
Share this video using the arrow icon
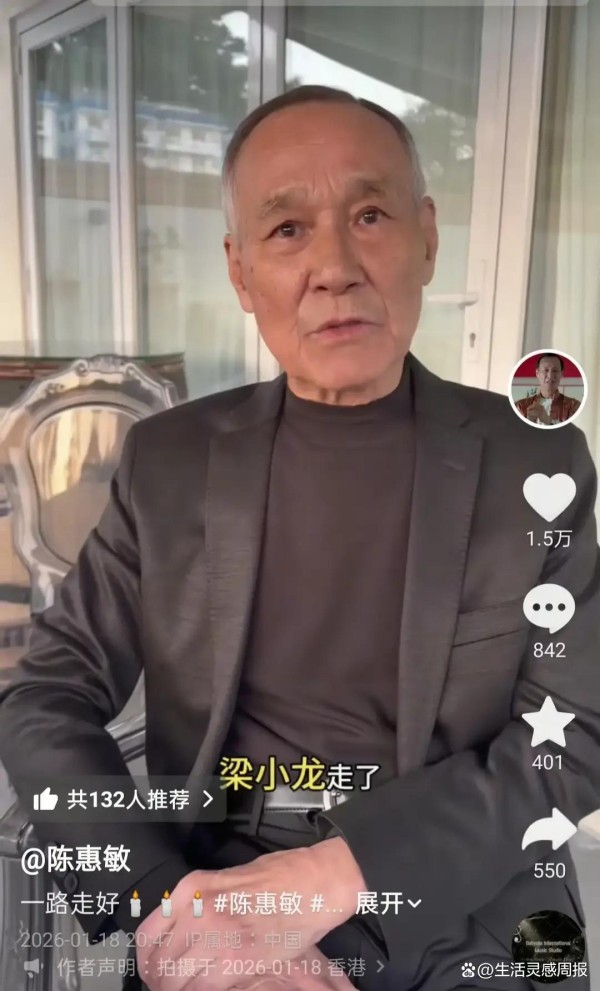point(549,830)
